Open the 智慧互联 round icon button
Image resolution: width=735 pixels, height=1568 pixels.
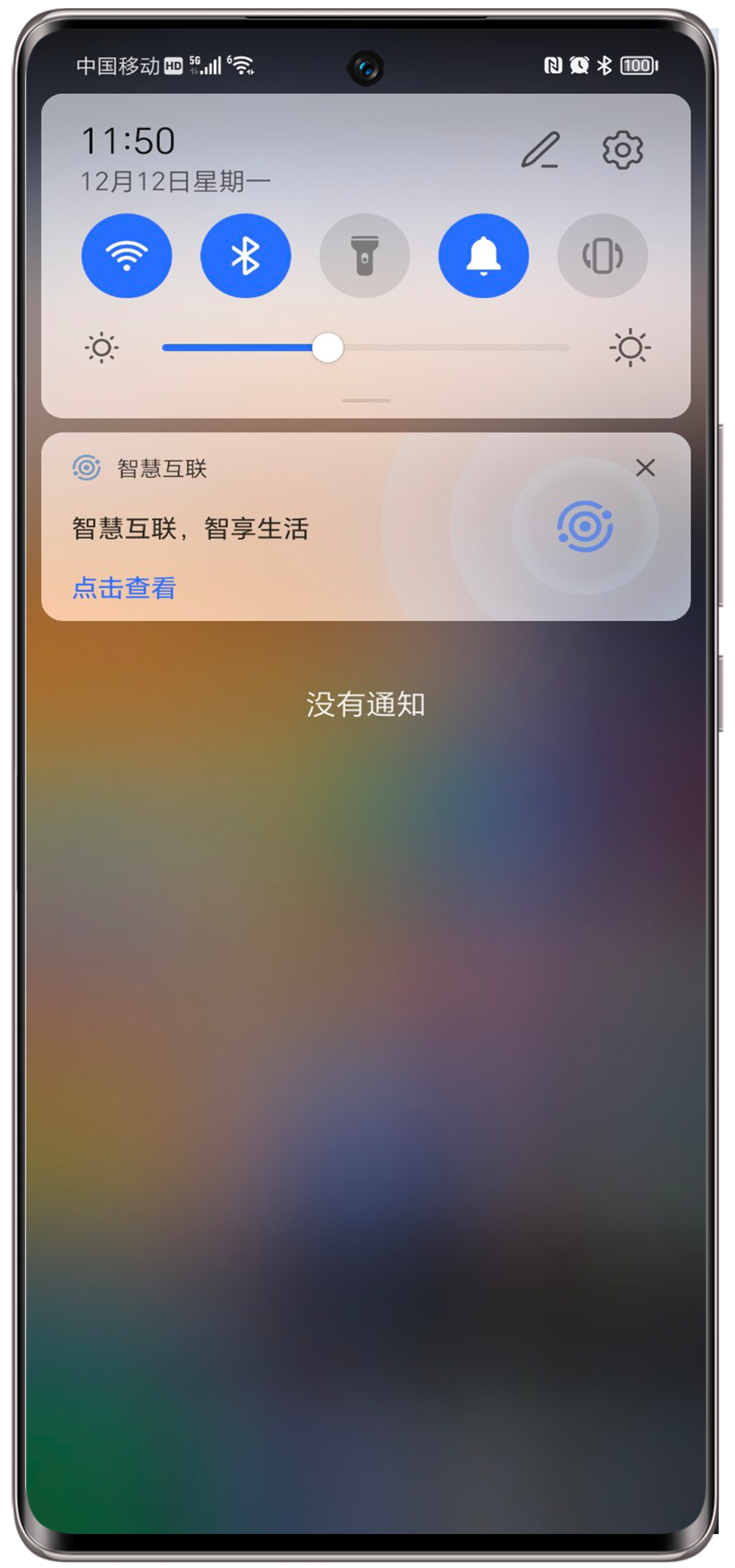click(585, 526)
